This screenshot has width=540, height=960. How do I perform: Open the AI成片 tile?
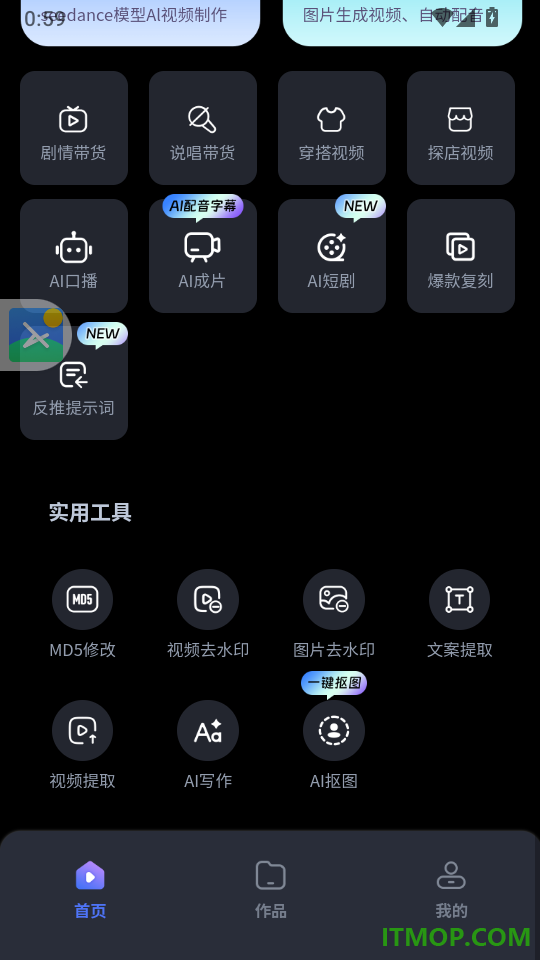[203, 256]
